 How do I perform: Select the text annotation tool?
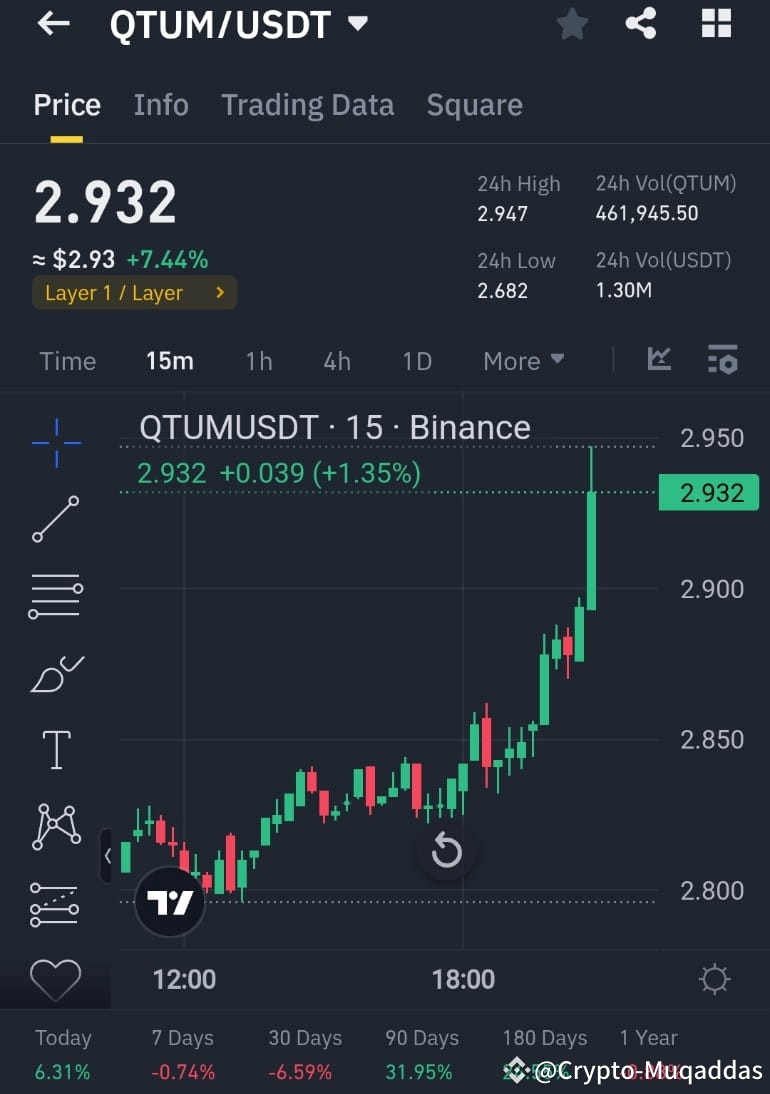pos(55,750)
